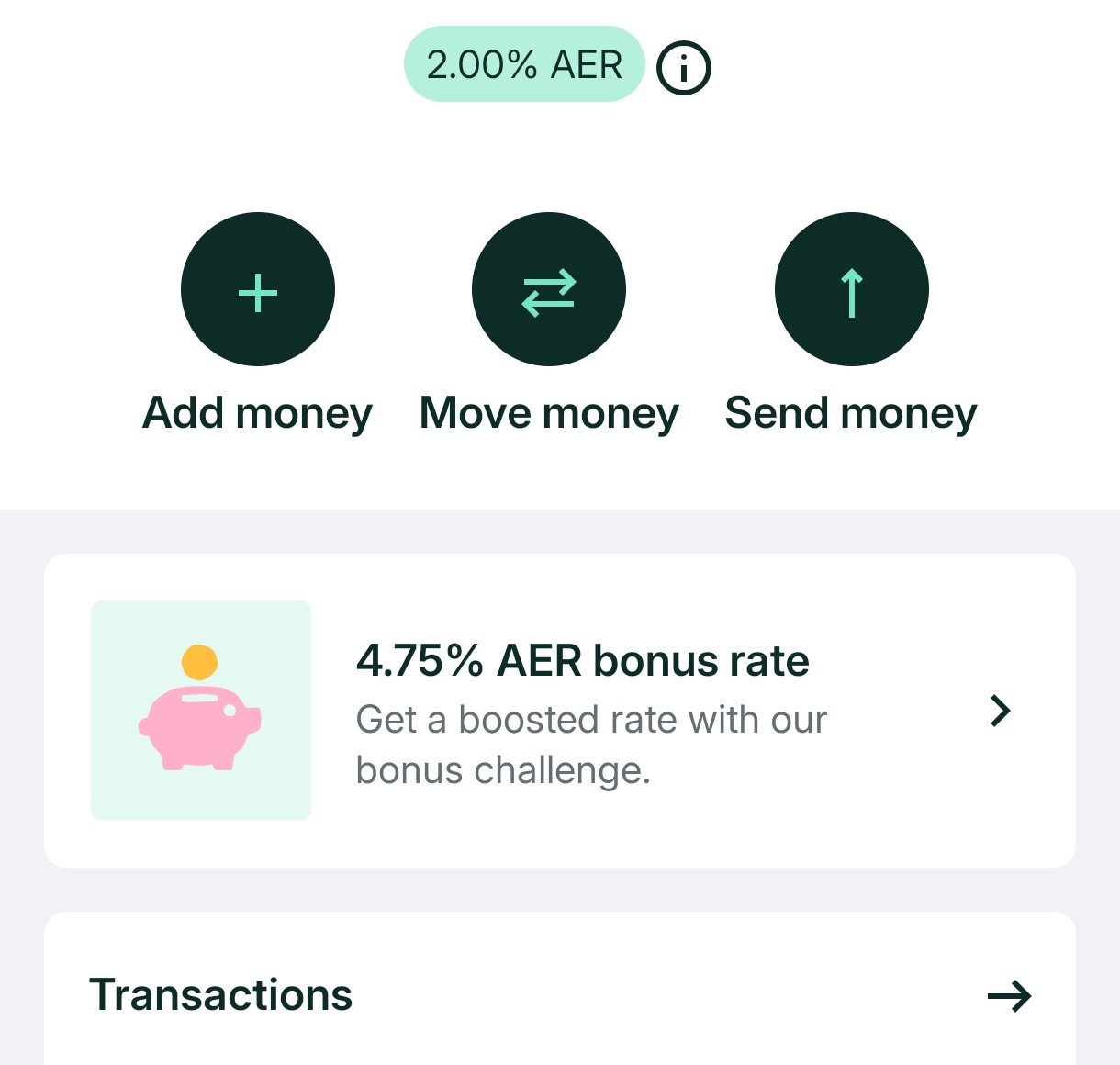This screenshot has height=1065, width=1120.
Task: Tap the Move money button
Action: tap(549, 290)
